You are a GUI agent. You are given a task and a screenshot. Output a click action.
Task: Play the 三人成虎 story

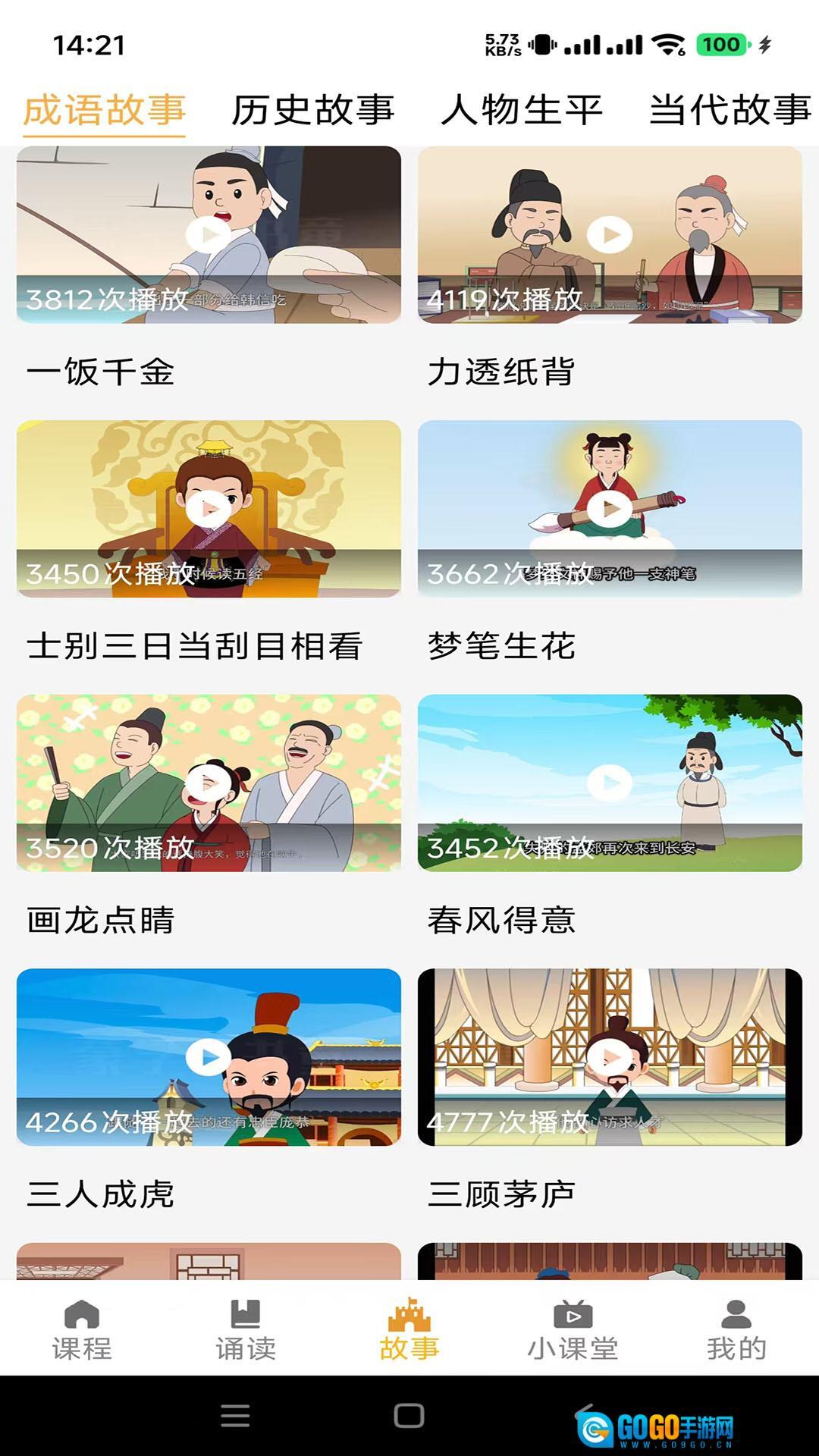coord(209,1056)
